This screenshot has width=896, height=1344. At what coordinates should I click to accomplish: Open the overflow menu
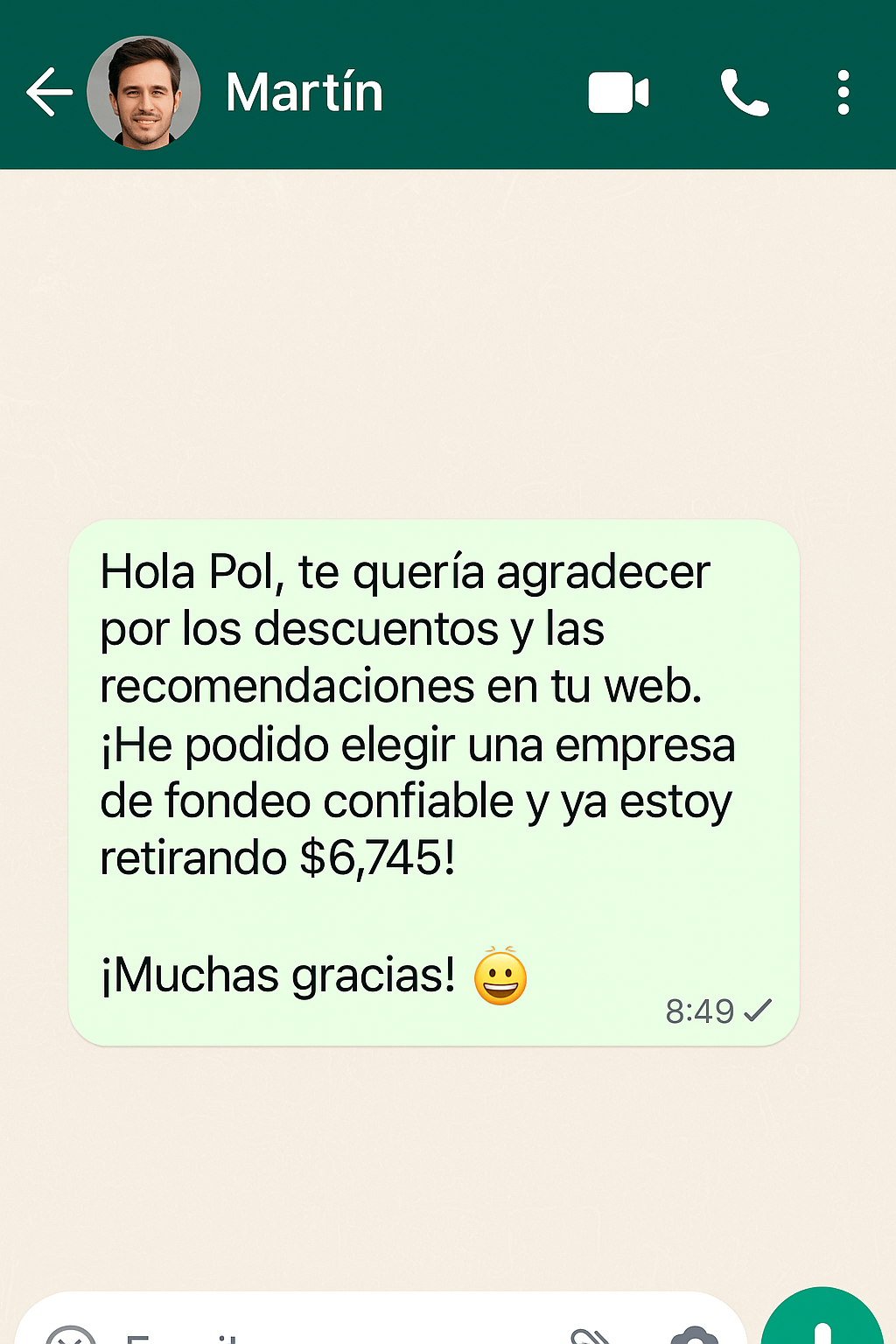(x=843, y=93)
